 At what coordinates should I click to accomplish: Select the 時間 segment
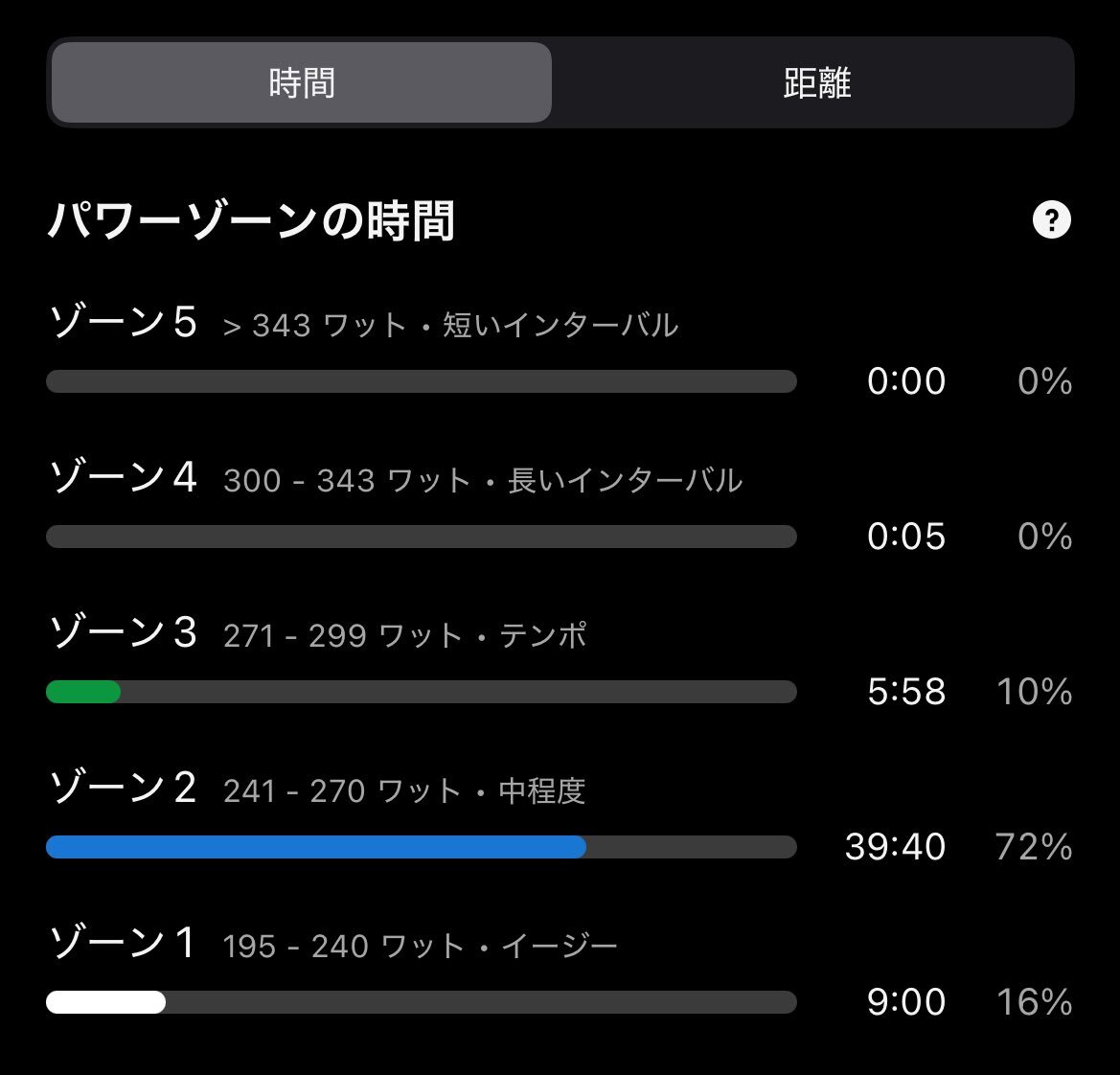click(x=302, y=83)
